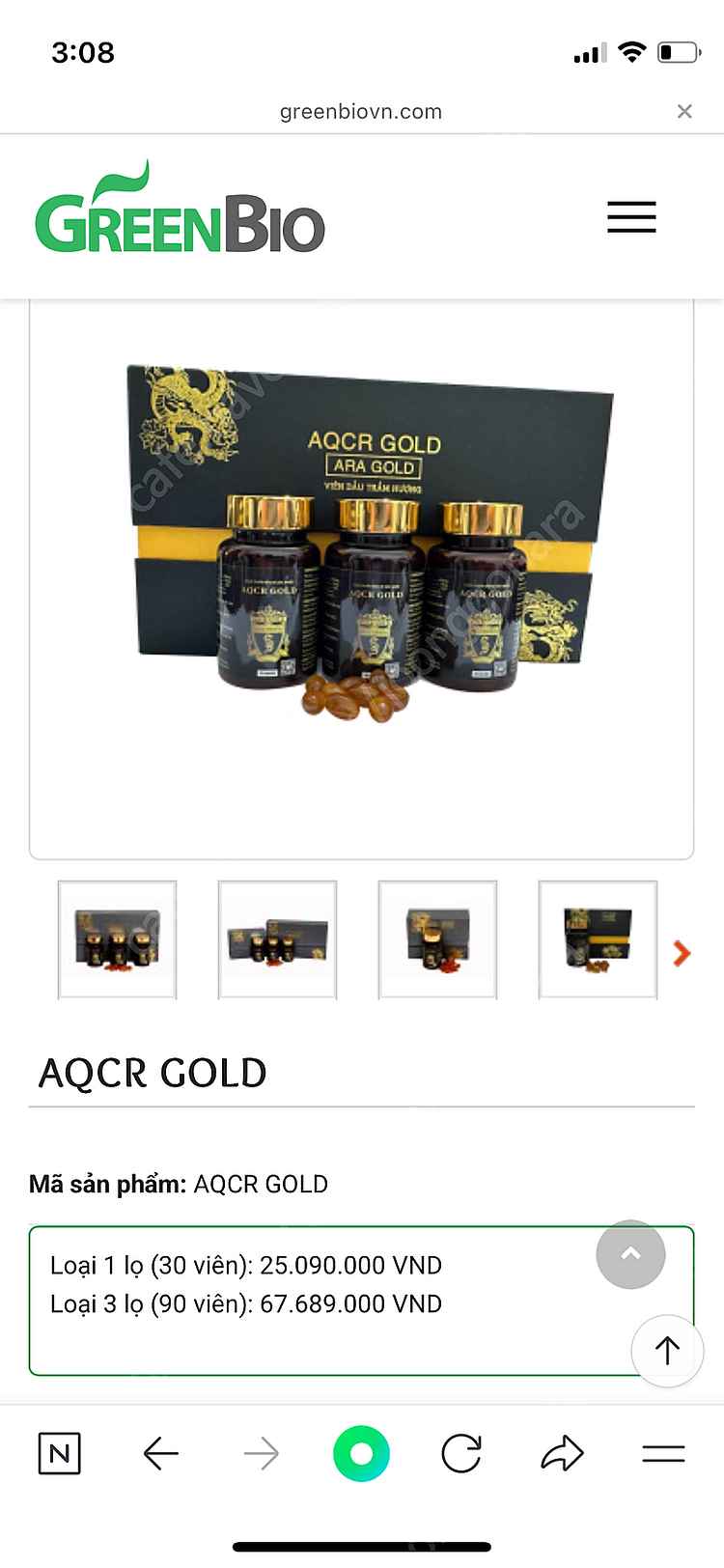
Task: Select the third product thumbnail
Action: [438, 939]
